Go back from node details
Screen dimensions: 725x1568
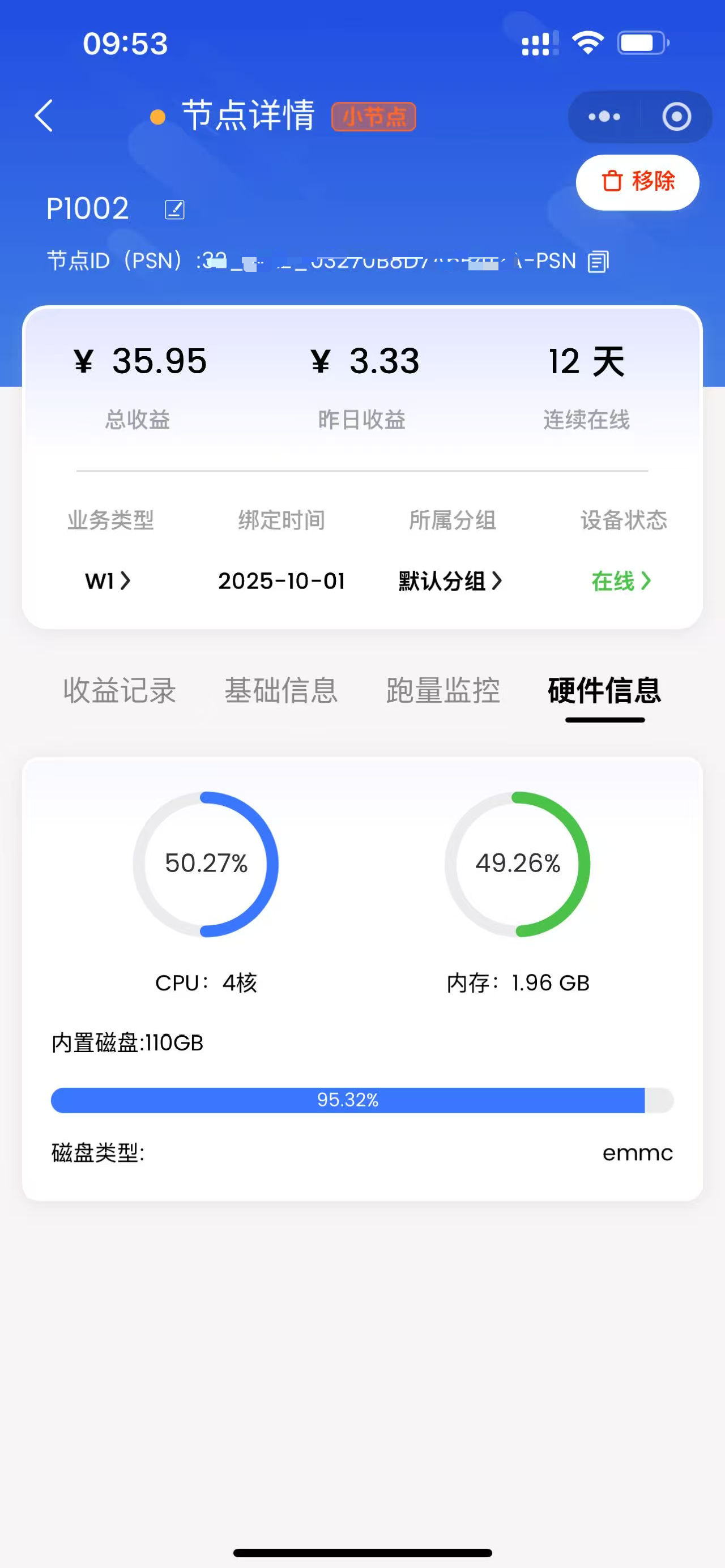click(x=44, y=116)
